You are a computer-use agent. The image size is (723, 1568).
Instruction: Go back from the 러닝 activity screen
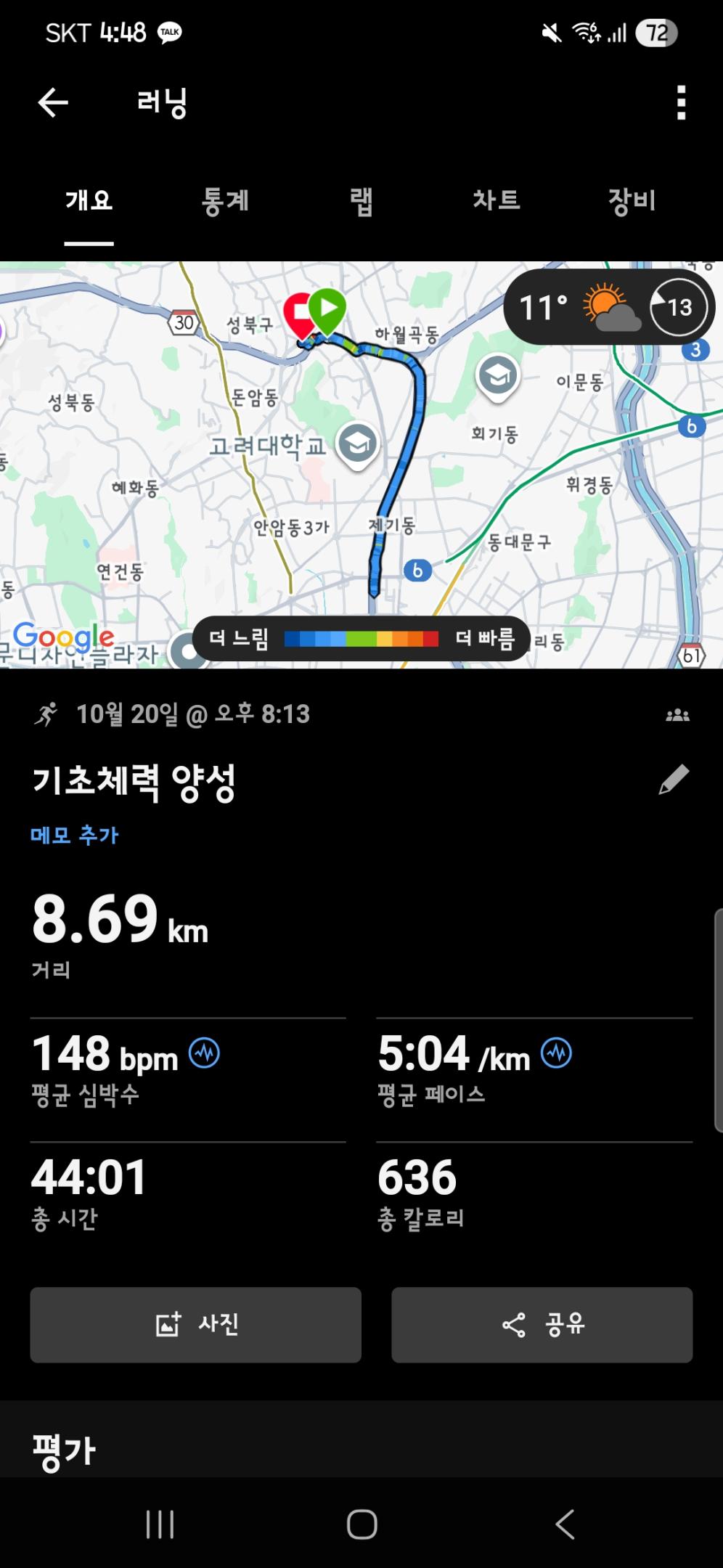(x=53, y=102)
